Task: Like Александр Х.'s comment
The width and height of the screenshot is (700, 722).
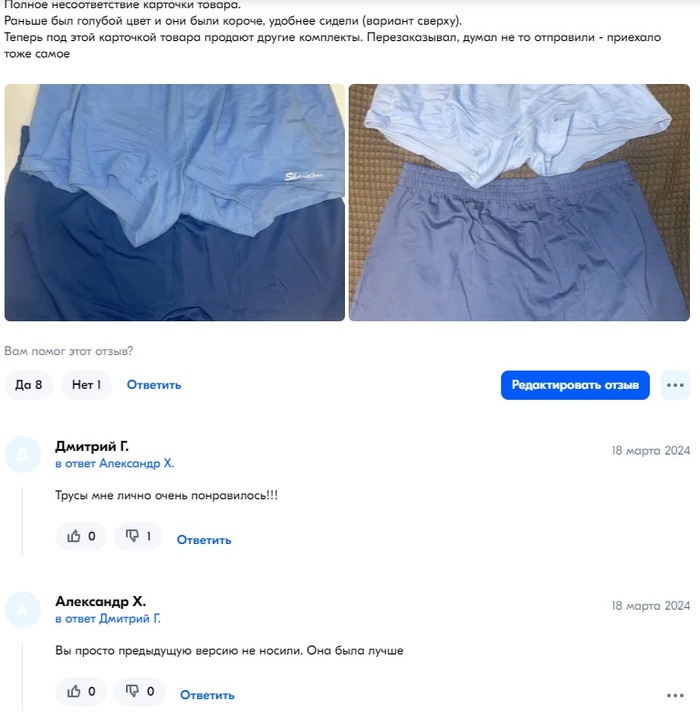Action: coord(81,691)
